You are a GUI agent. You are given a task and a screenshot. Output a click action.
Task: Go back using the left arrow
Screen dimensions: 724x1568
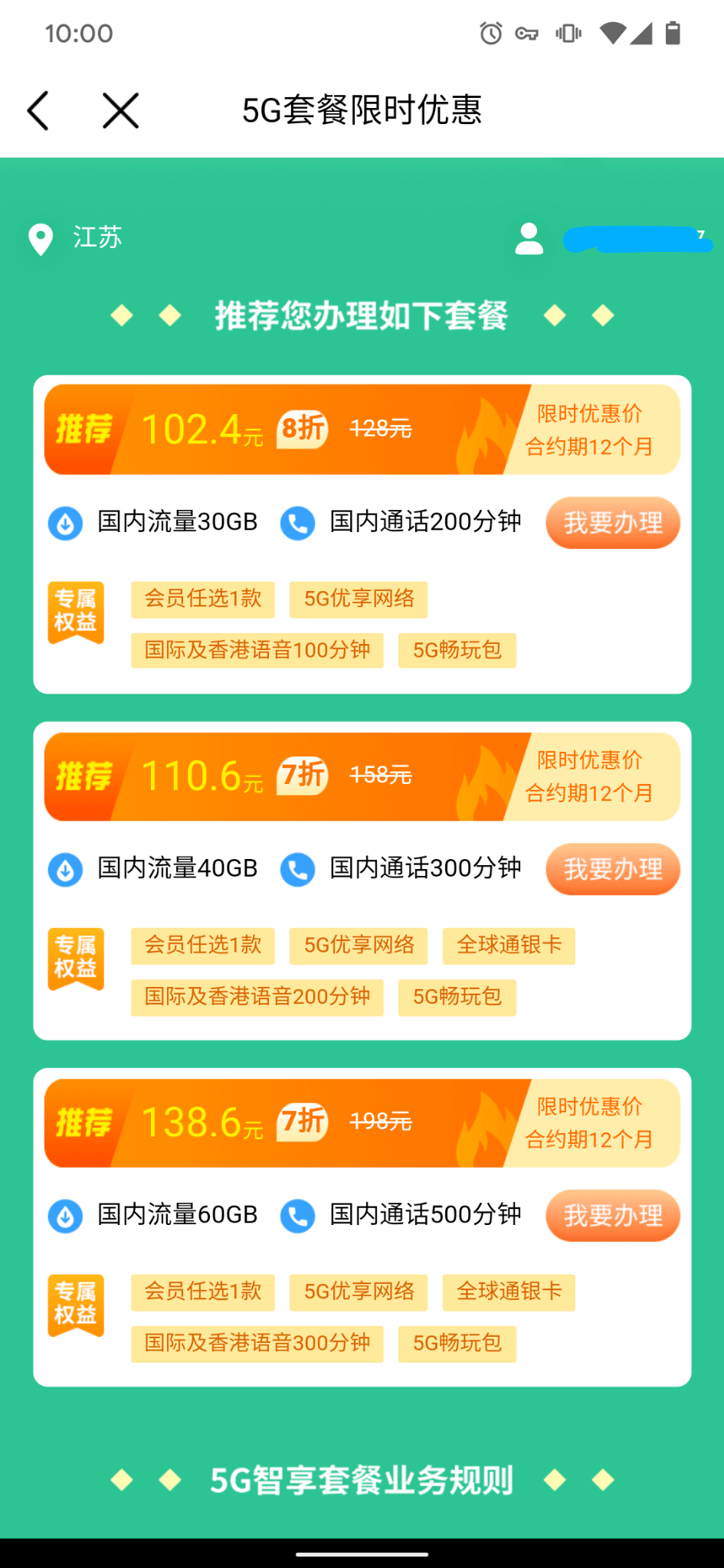click(38, 109)
